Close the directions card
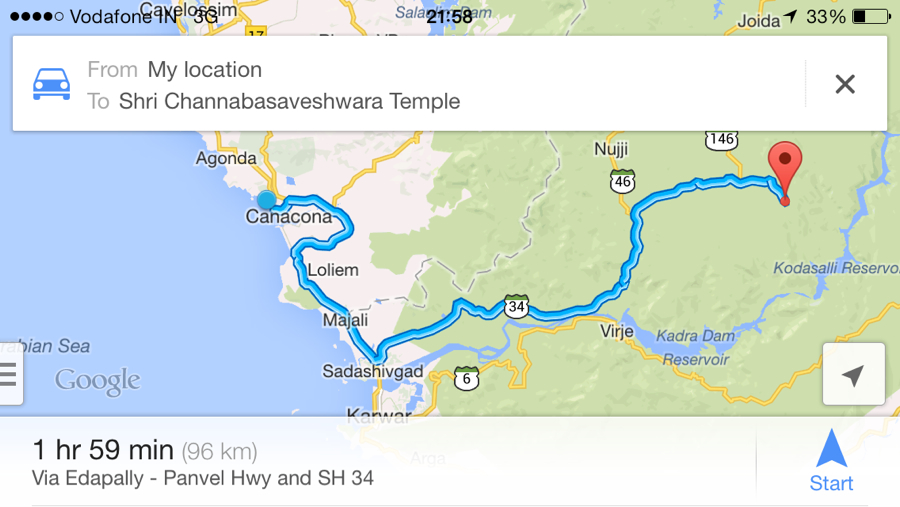 (x=845, y=84)
